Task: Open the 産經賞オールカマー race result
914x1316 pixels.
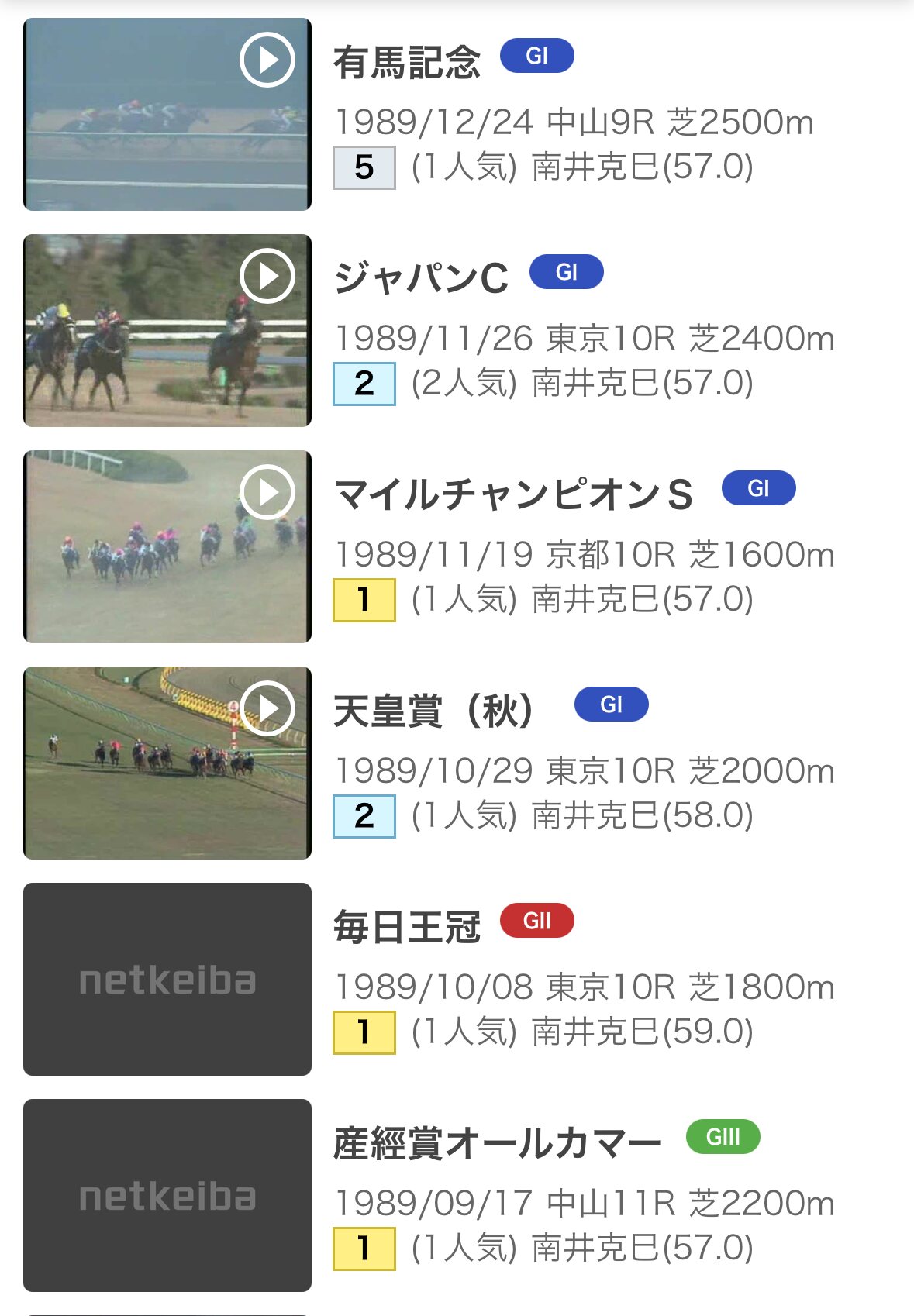Action: (x=497, y=1144)
